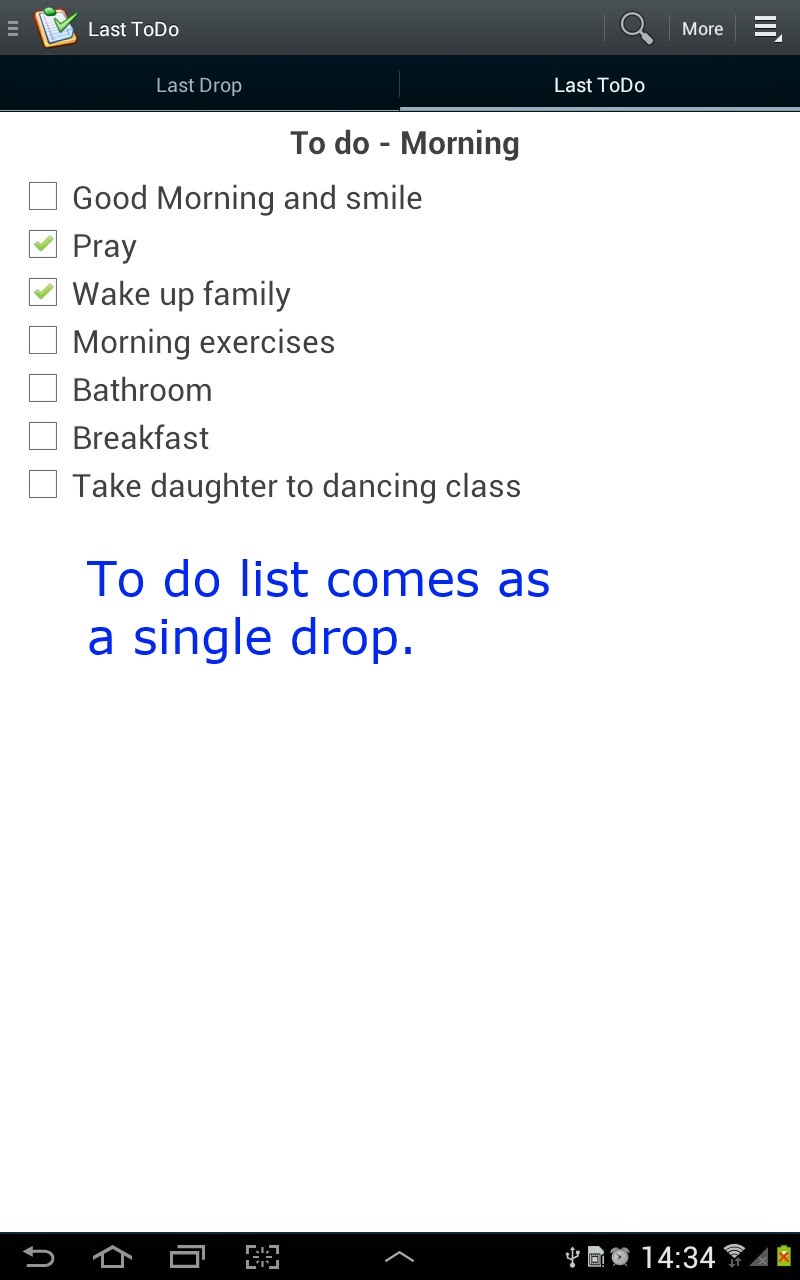Viewport: 800px width, 1280px height.
Task: Tap the USB connection status icon
Action: pos(572,1257)
